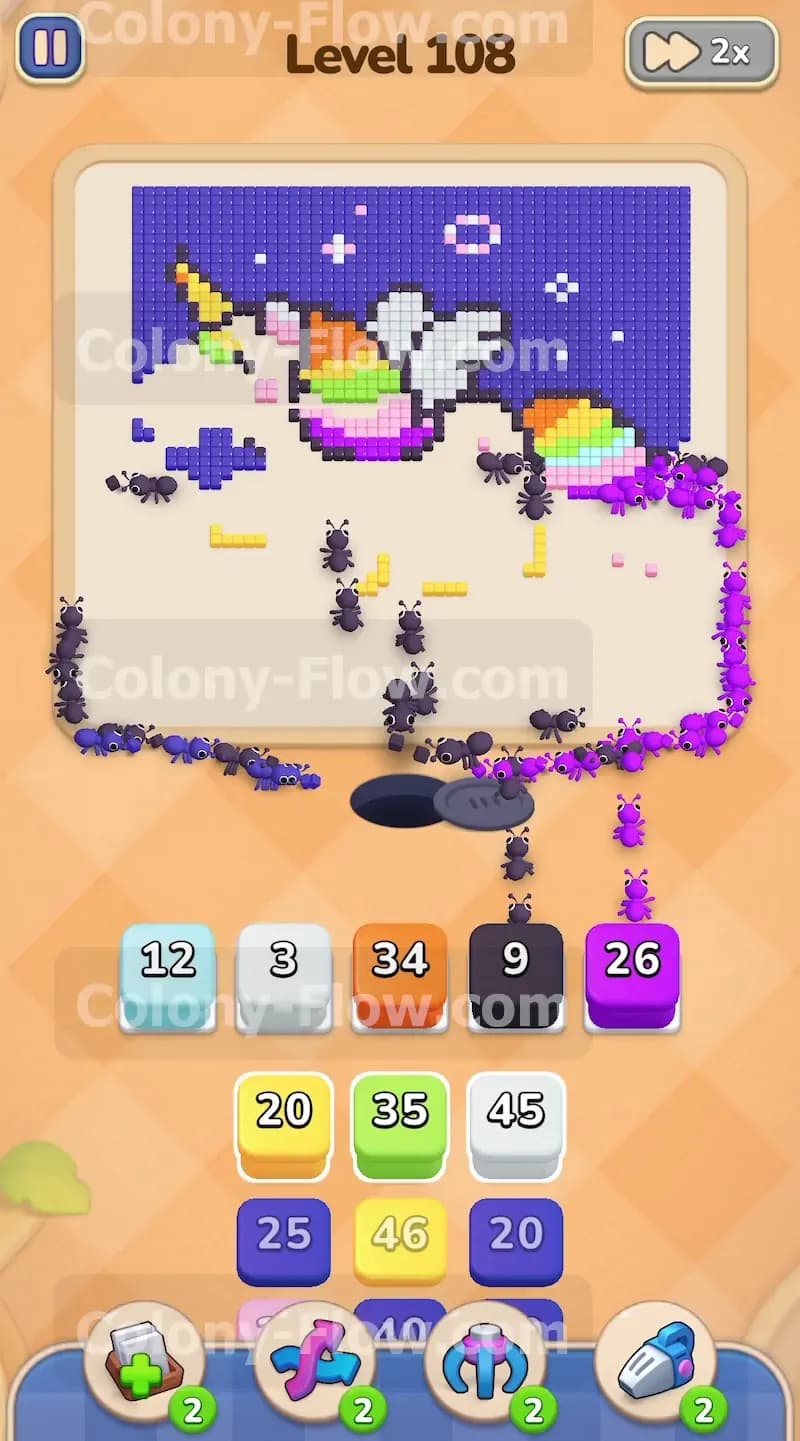
Task: Select the green 35 block
Action: (x=400, y=1126)
